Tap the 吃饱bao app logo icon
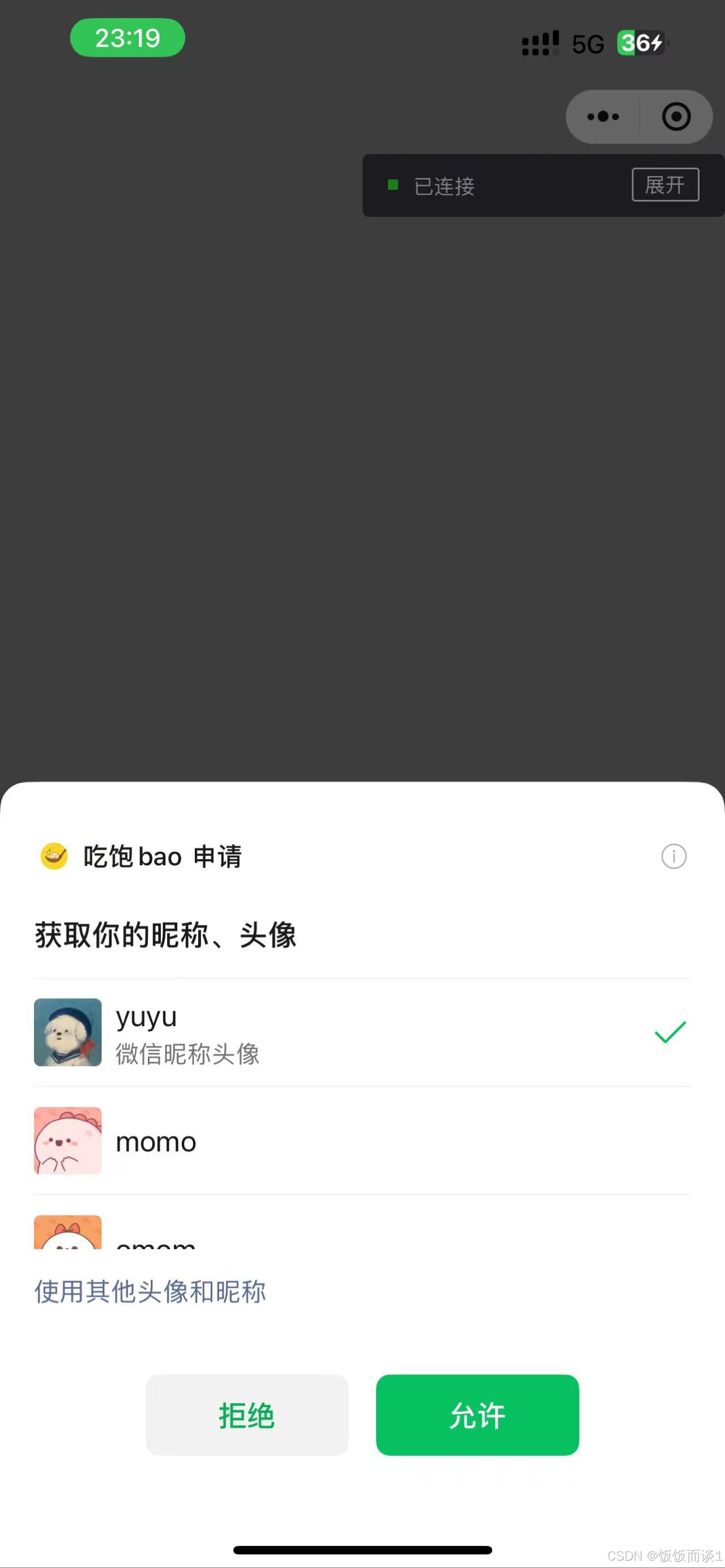Image resolution: width=725 pixels, height=1568 pixels. pyautogui.click(x=54, y=856)
